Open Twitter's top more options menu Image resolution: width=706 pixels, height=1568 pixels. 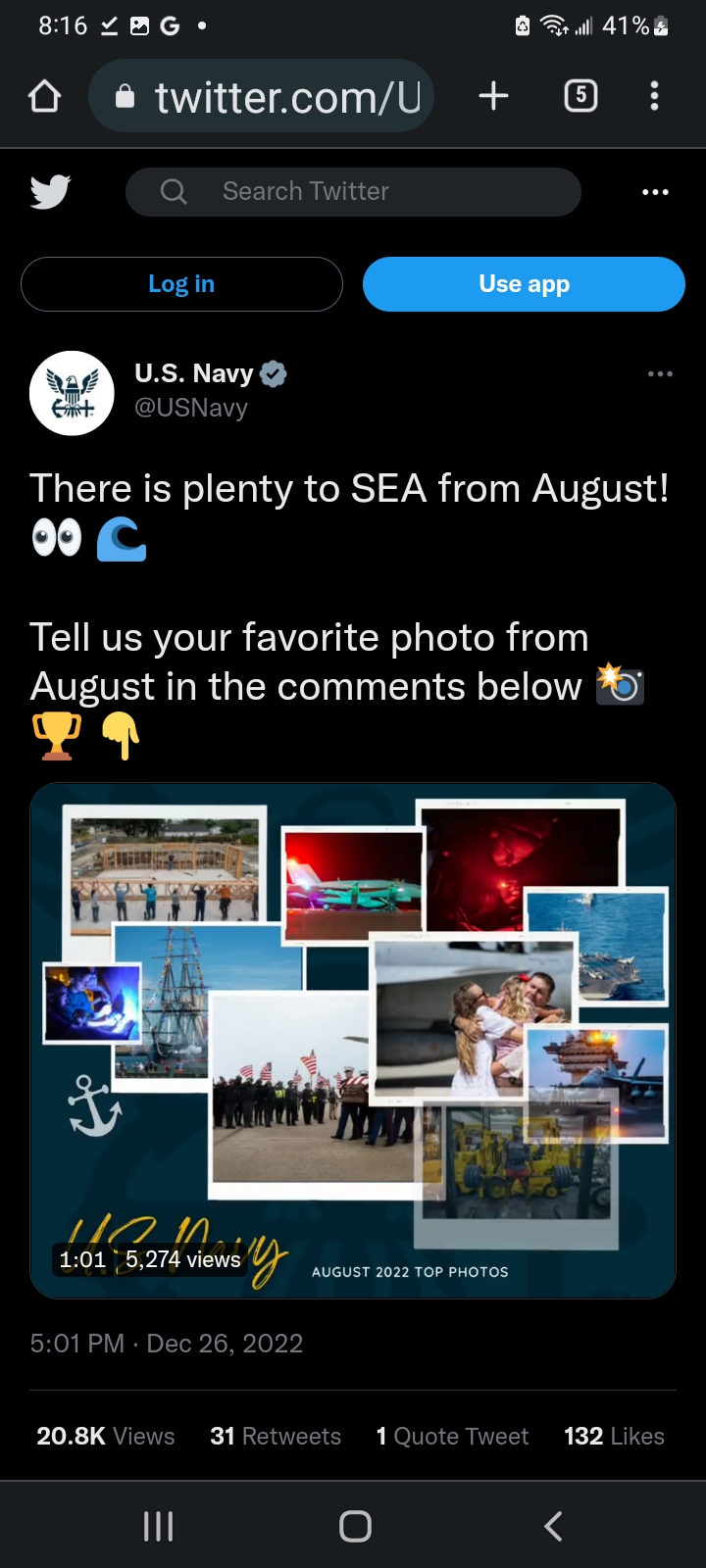[655, 192]
